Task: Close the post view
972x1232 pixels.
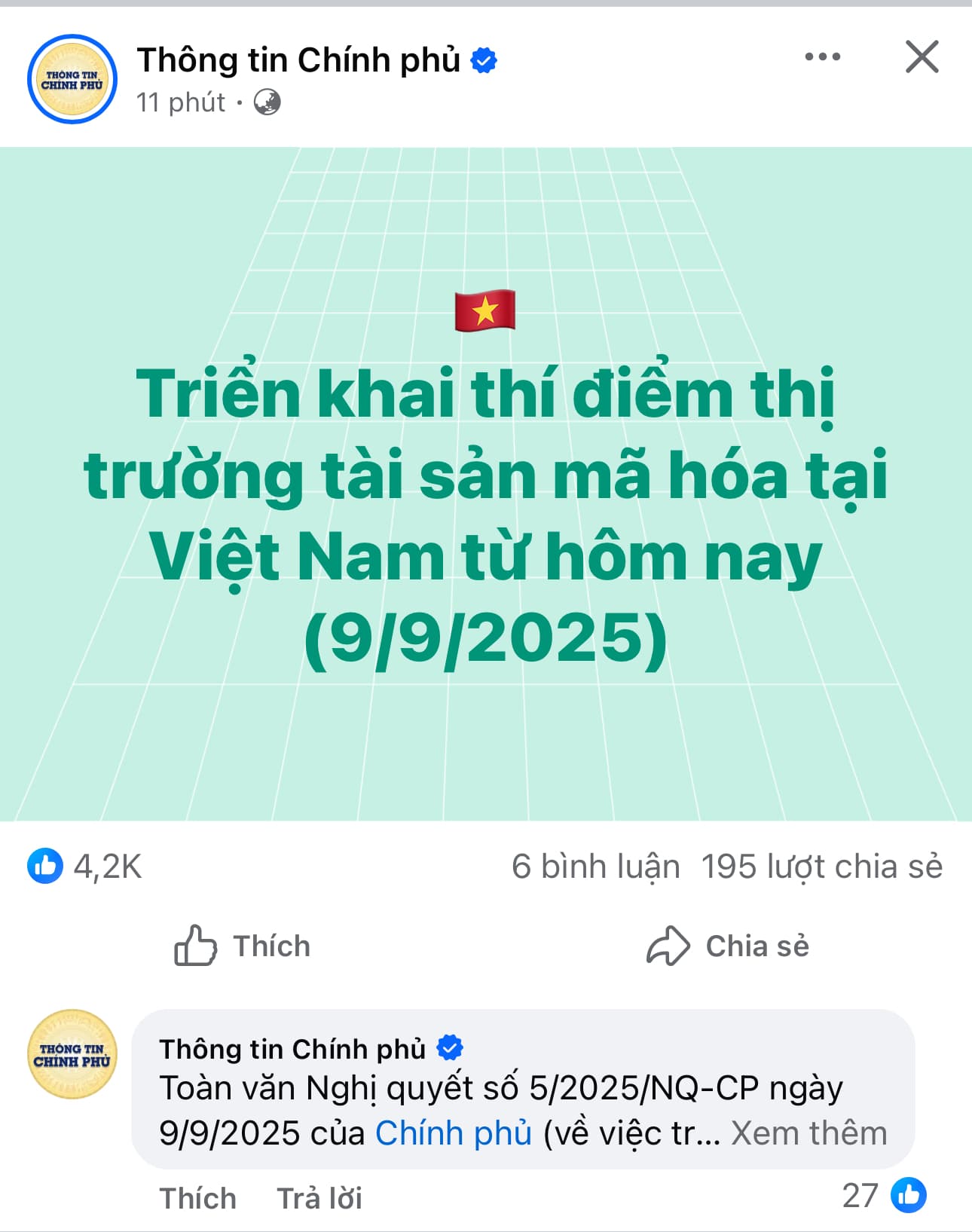Action: click(x=922, y=57)
